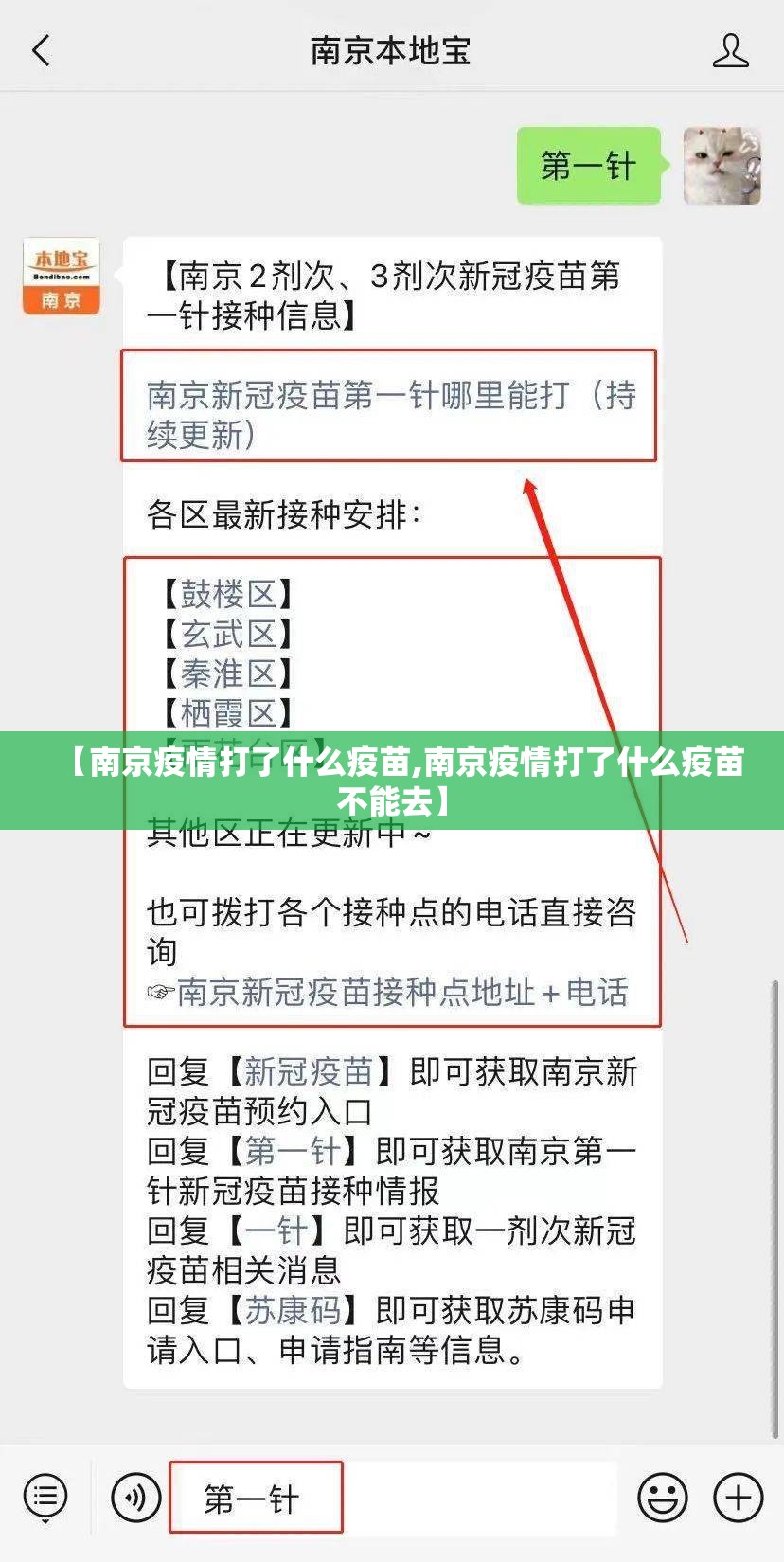Screen dimensions: 784x1562
Task: Open the 栖霞区 vaccination link
Action: [x=227, y=712]
